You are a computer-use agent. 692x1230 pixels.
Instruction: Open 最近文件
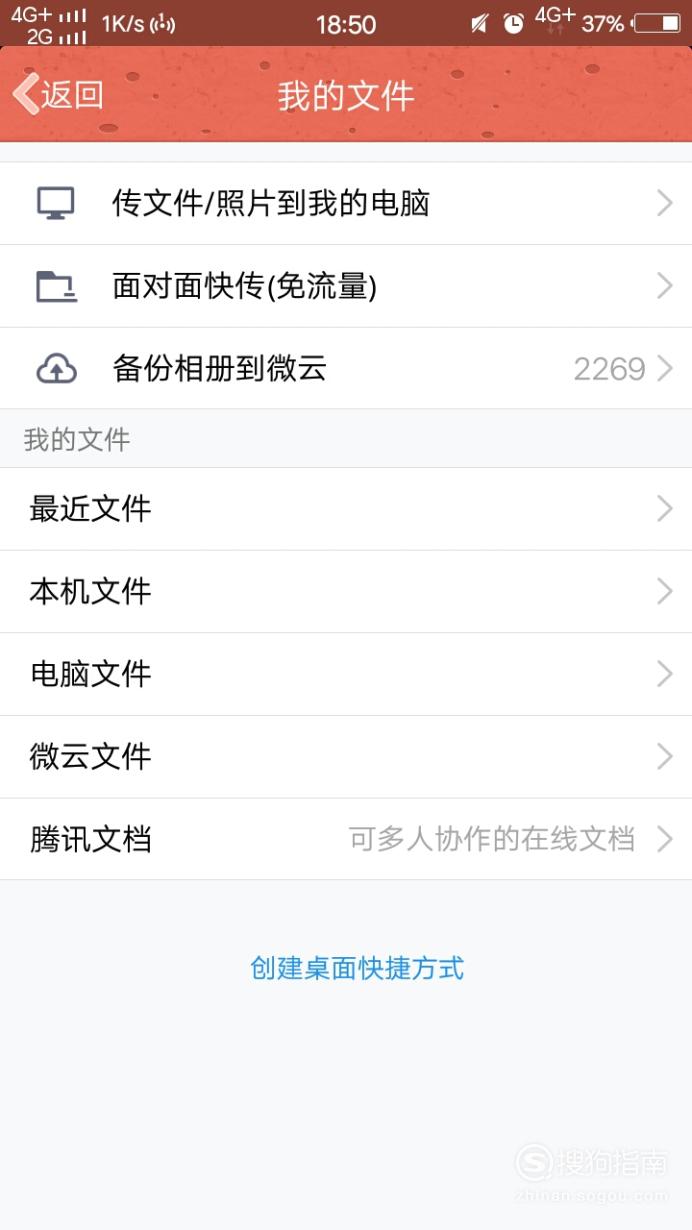pos(346,509)
